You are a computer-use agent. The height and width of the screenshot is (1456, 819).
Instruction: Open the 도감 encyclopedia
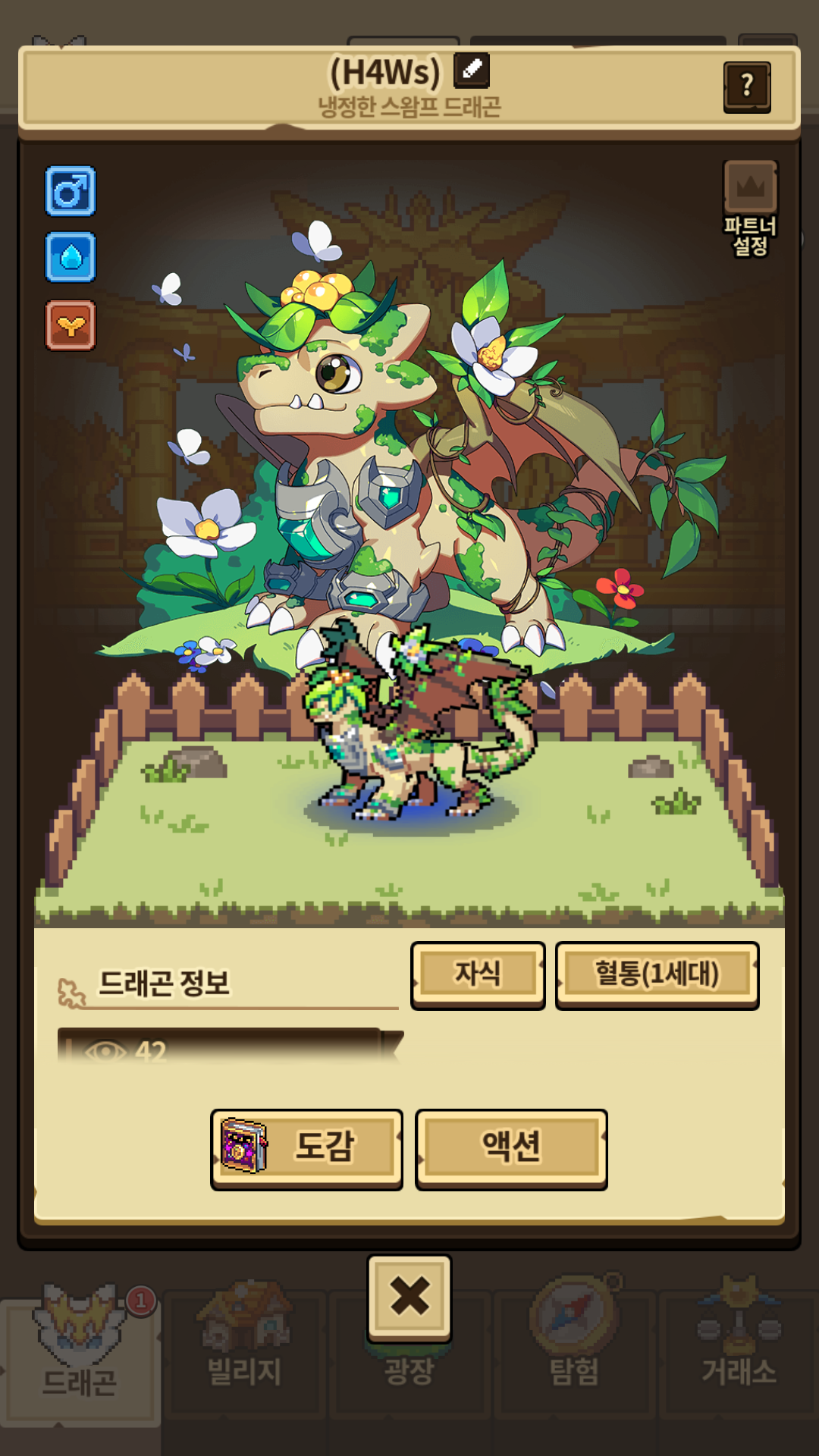[x=306, y=1147]
